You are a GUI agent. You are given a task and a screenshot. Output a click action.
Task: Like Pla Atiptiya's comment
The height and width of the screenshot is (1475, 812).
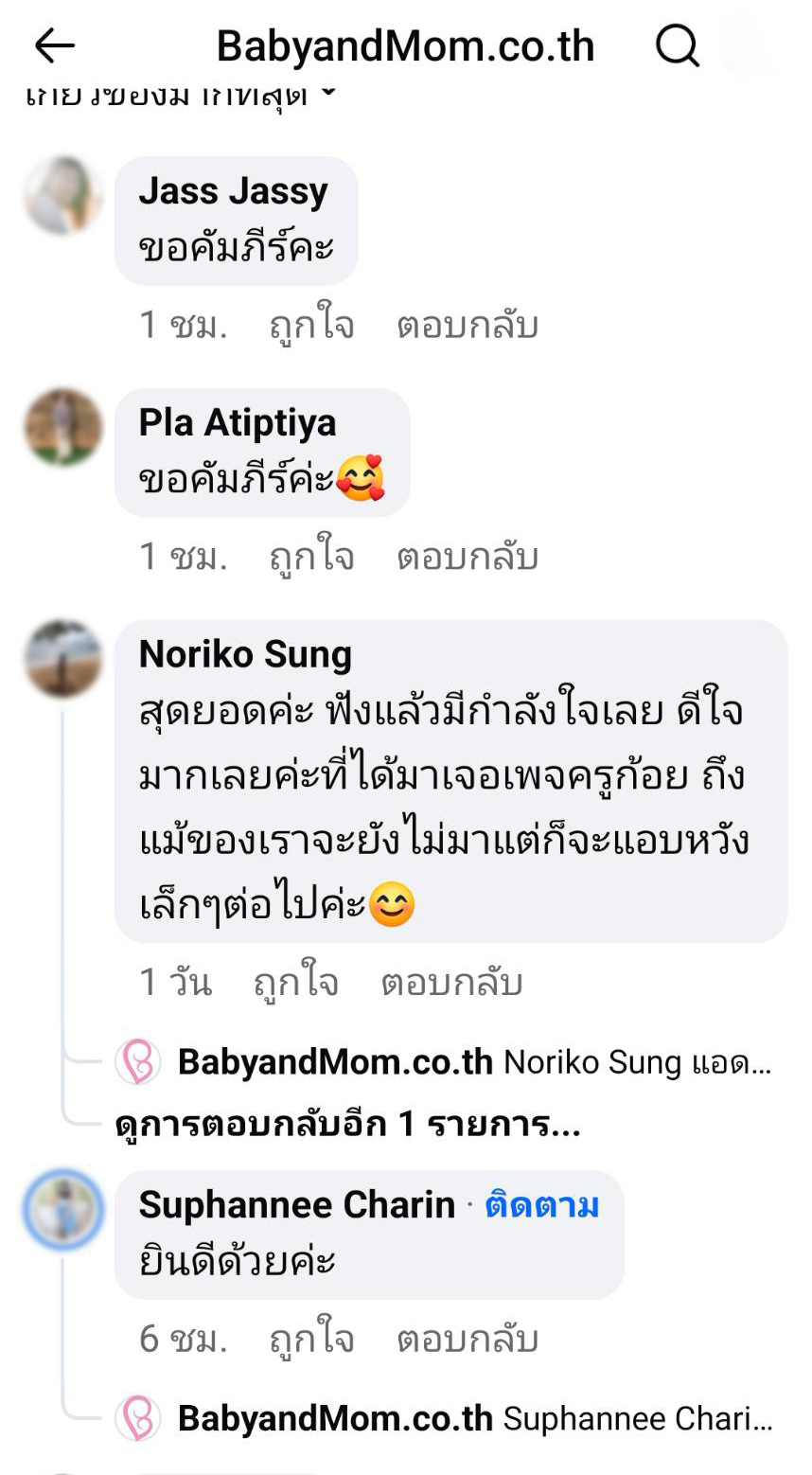[311, 557]
